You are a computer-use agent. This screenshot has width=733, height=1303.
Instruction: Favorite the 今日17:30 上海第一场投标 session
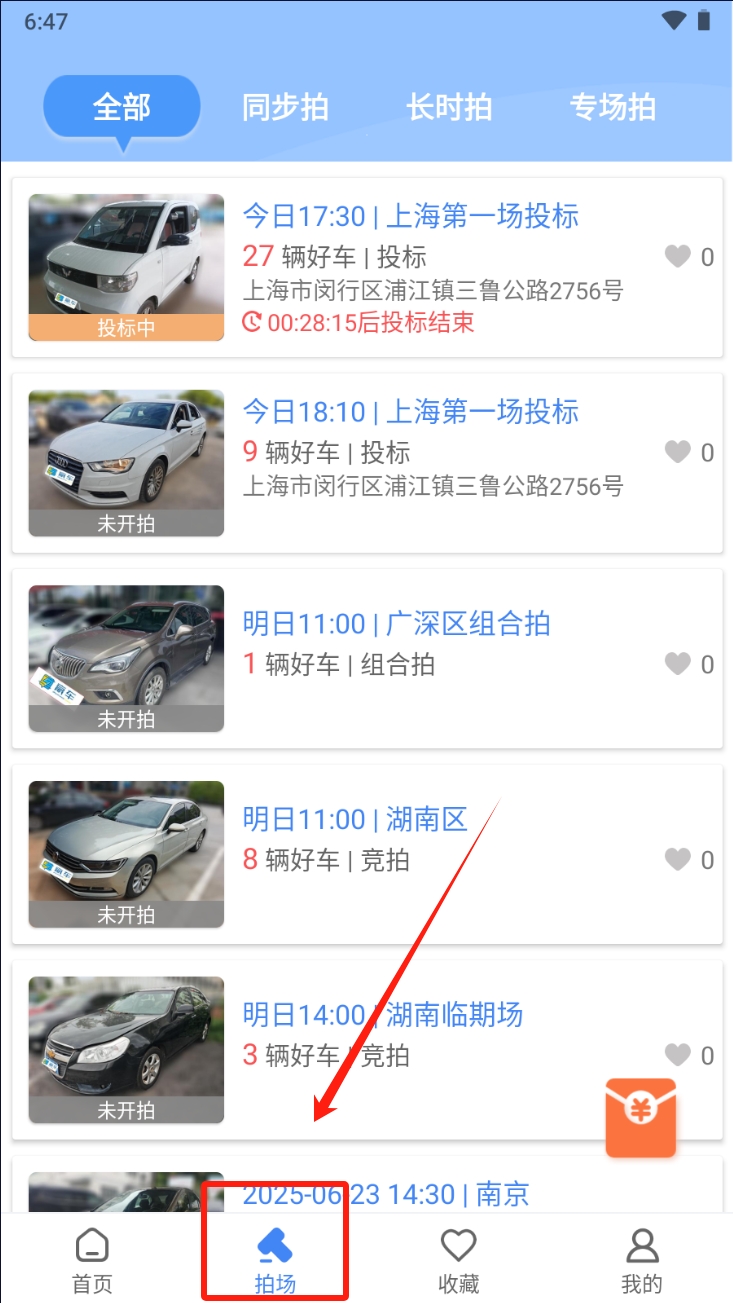[678, 257]
